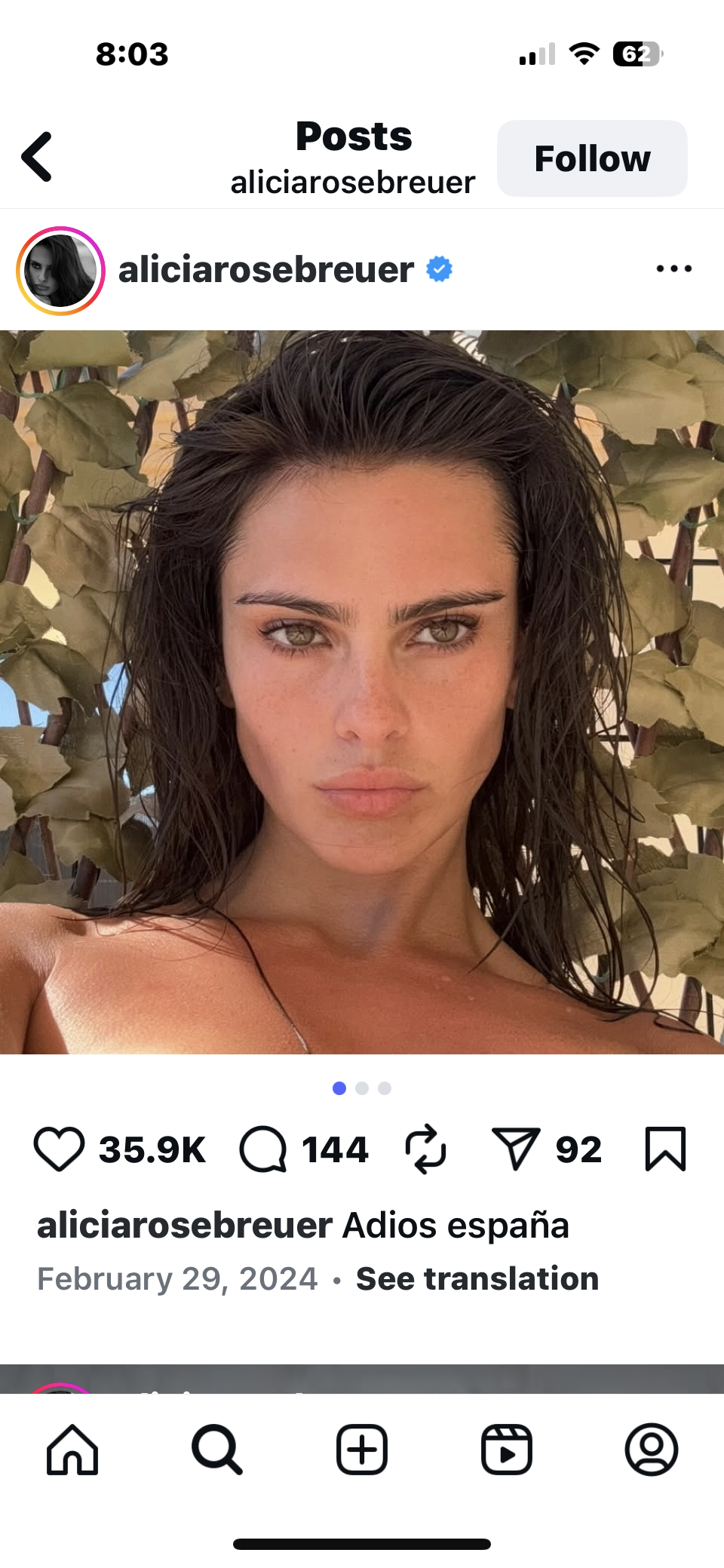View the post photo
The image size is (724, 1568).
click(x=362, y=692)
